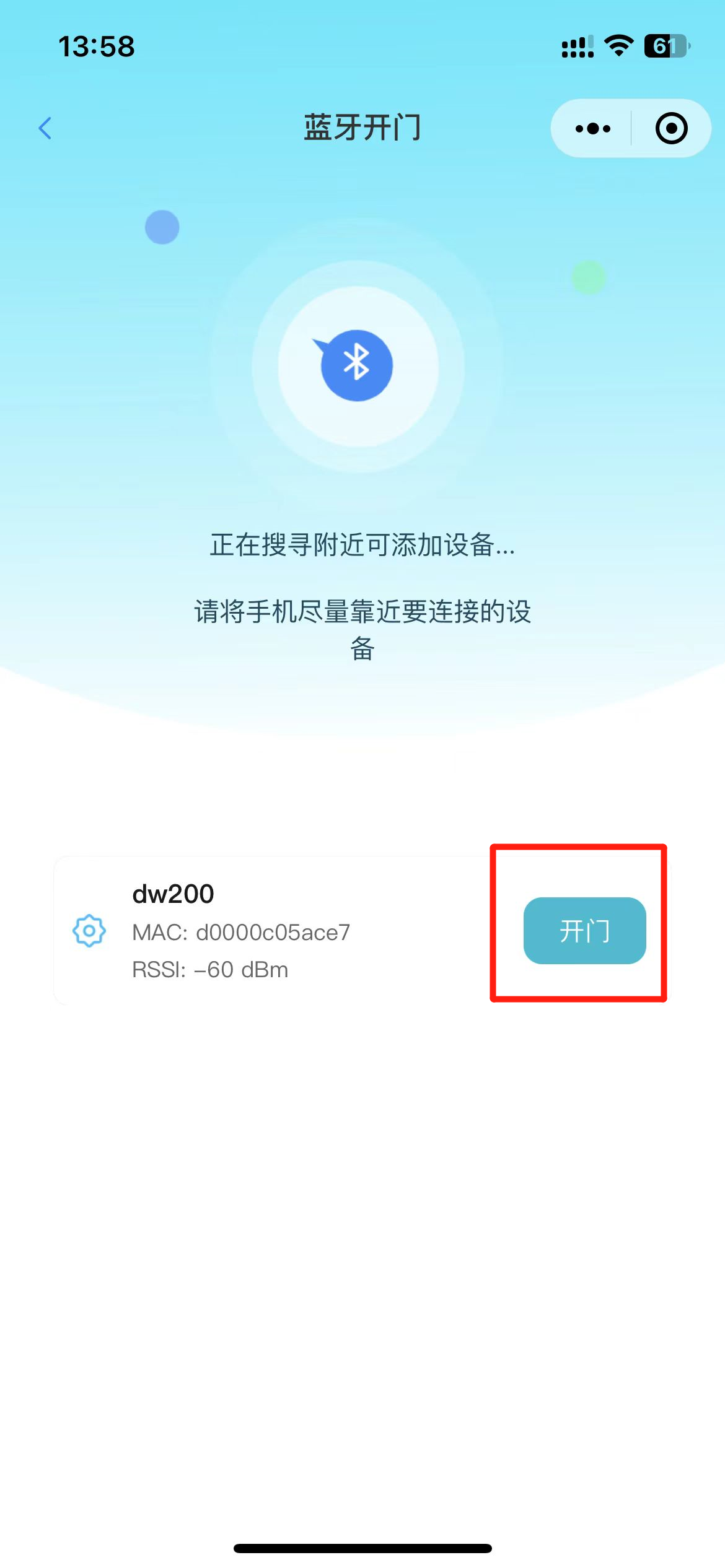Tap 开门 to unlock dw200
The width and height of the screenshot is (725, 1568).
click(x=584, y=930)
